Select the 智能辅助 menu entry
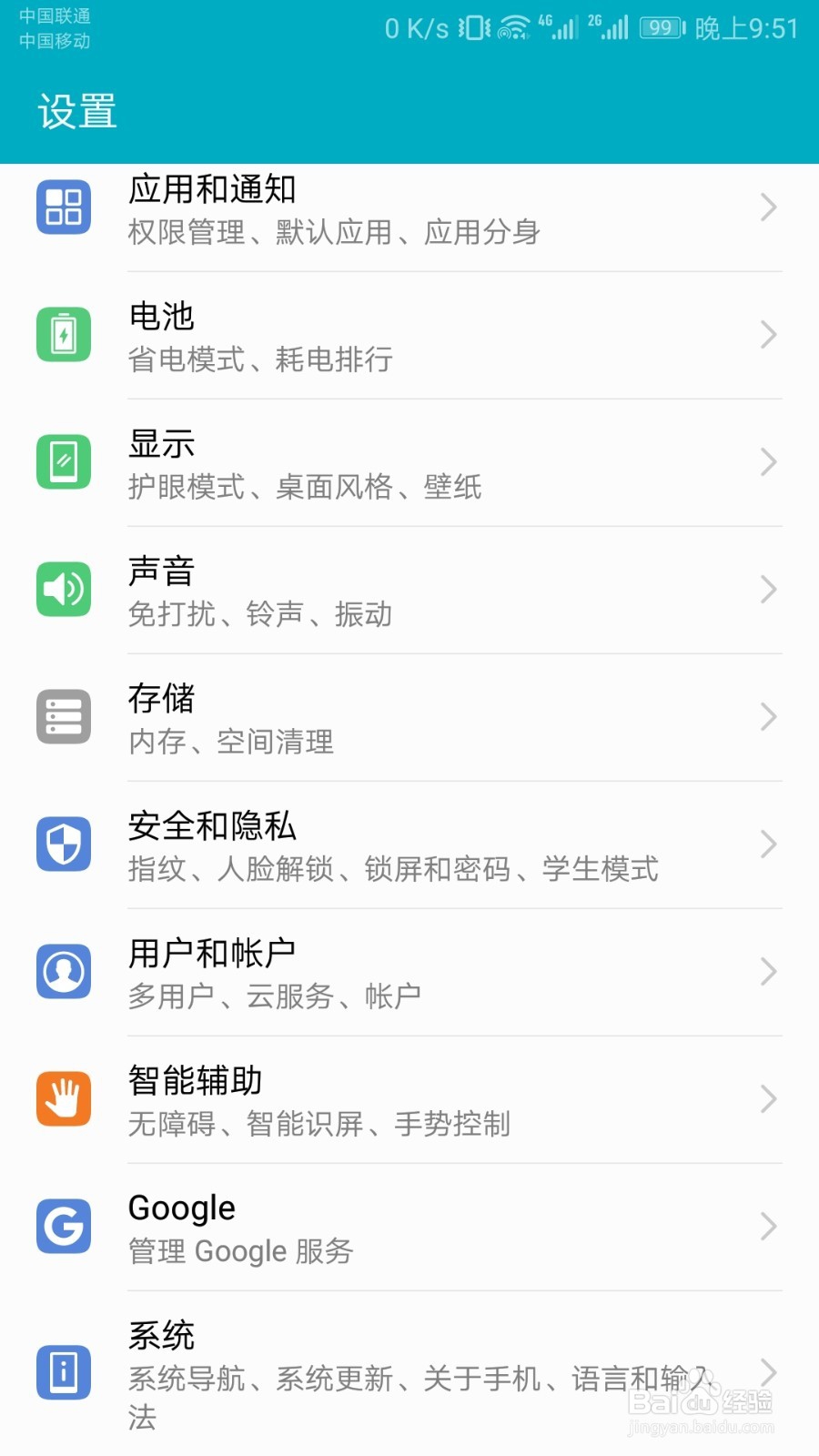819x1456 pixels. pos(409,1099)
